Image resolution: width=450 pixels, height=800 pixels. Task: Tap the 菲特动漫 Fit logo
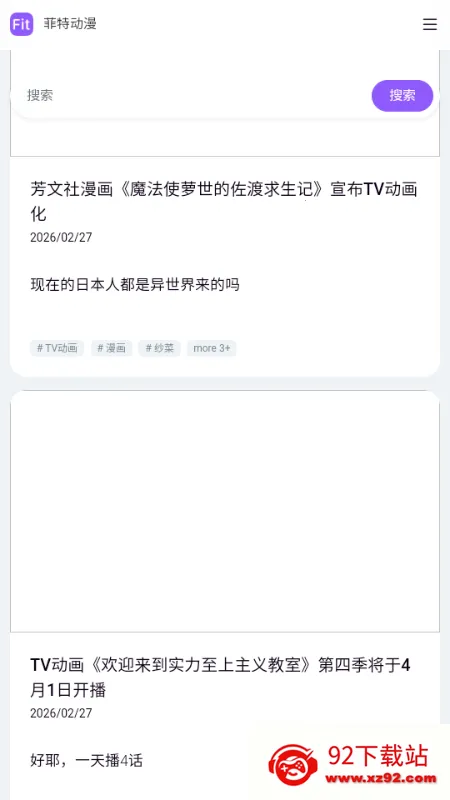[21, 24]
